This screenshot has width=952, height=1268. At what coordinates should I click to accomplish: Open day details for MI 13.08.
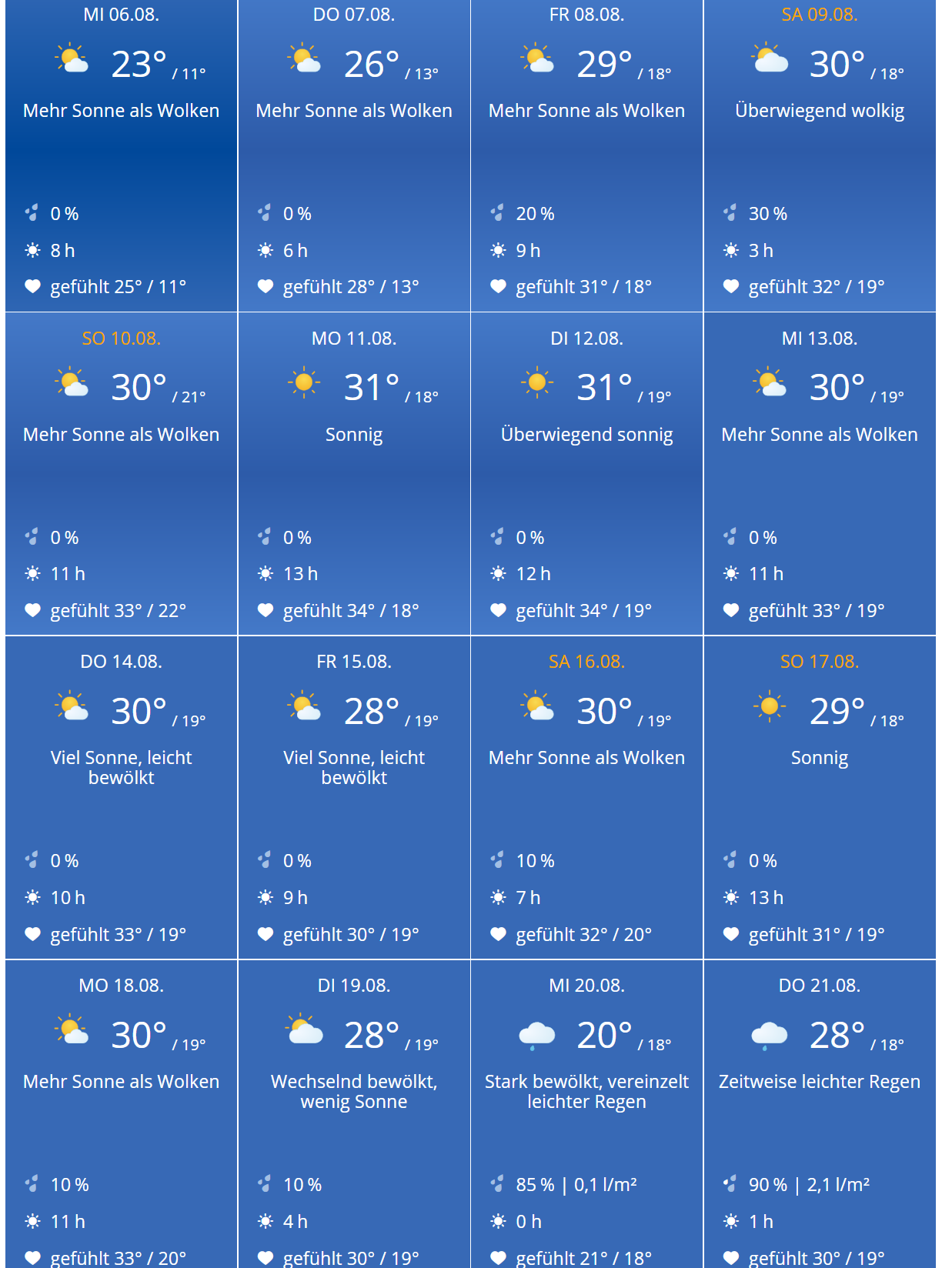(820, 477)
